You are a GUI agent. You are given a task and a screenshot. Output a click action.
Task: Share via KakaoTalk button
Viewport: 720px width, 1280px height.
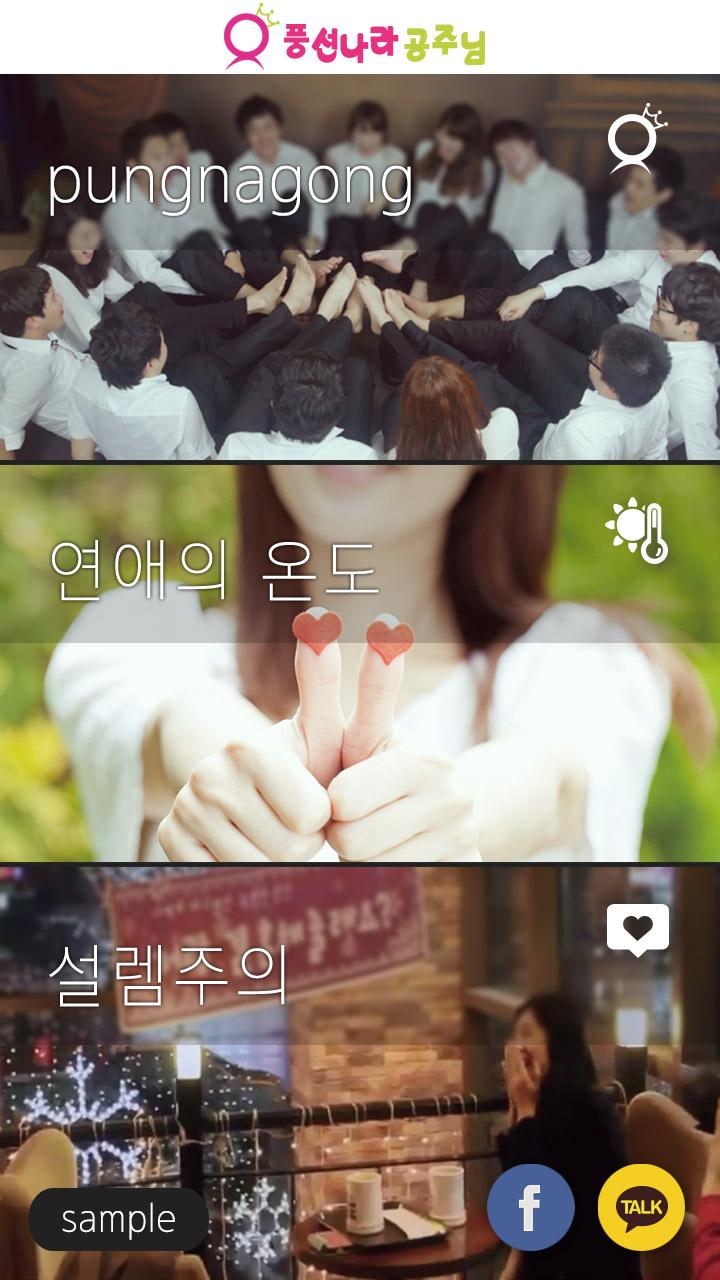click(x=641, y=1208)
